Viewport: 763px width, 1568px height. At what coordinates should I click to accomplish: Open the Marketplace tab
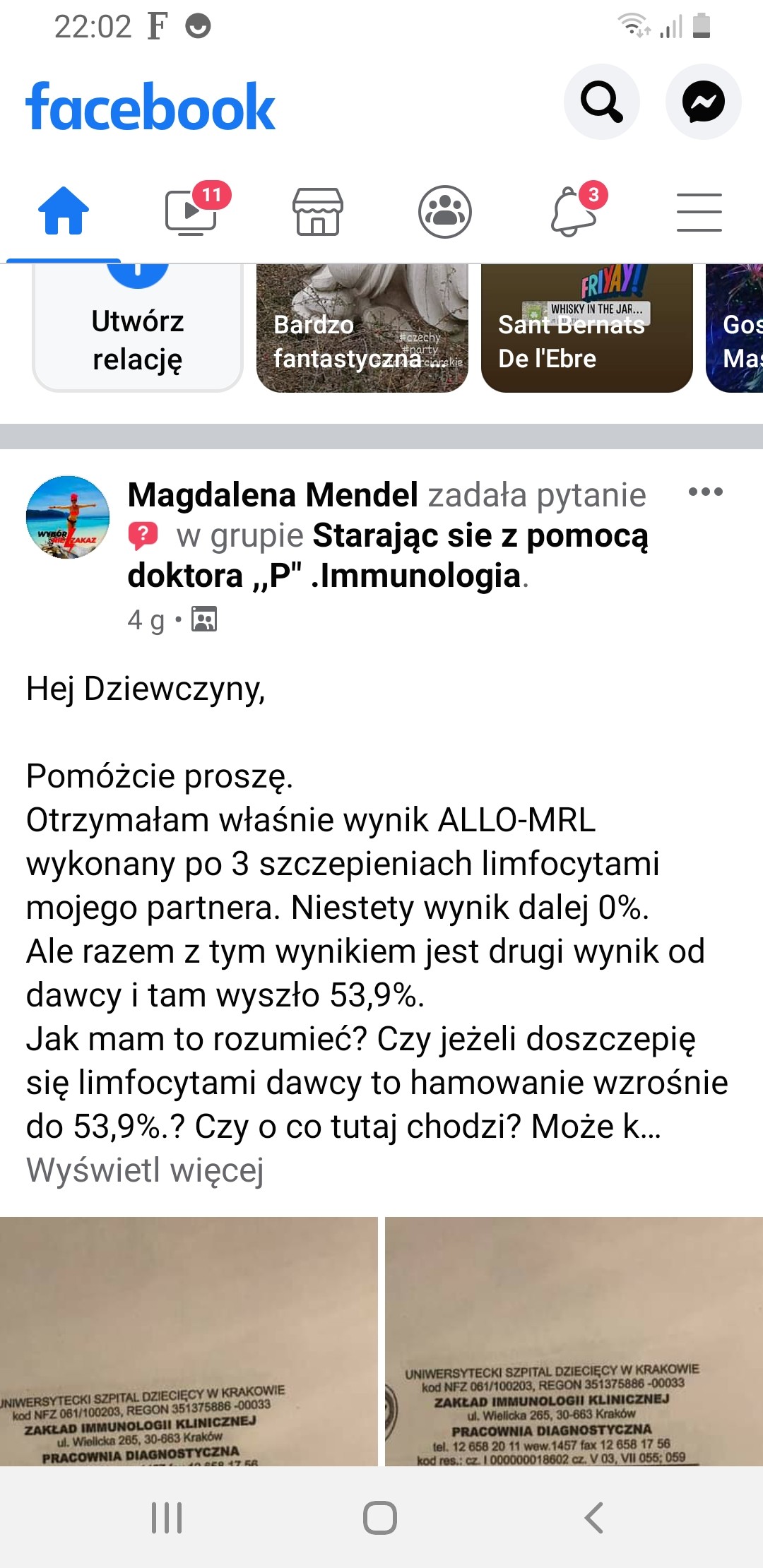(x=318, y=210)
